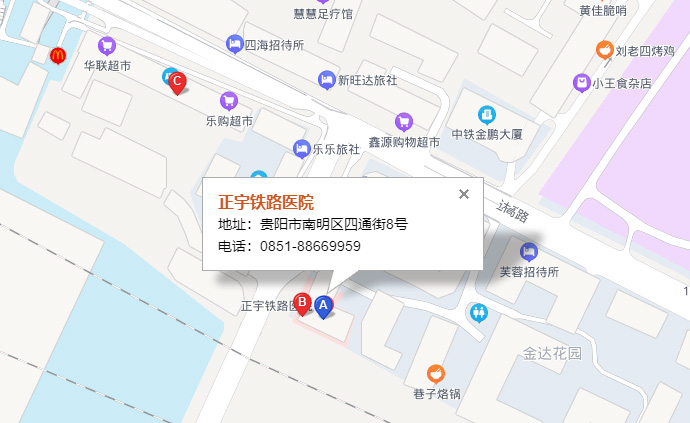Screen dimensions: 690x423
Task: Select red map marker B
Action: pos(302,302)
